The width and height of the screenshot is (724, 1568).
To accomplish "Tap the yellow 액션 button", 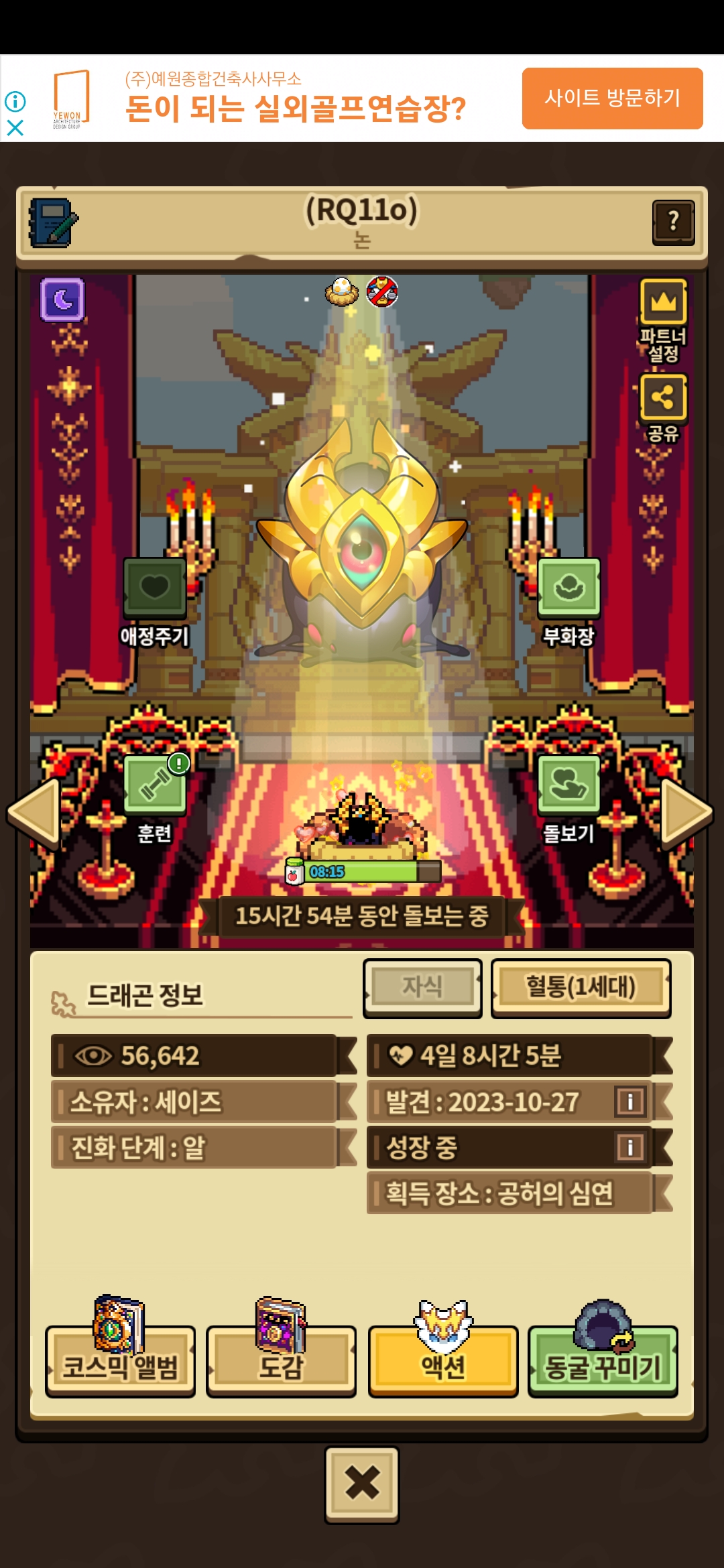I will tap(443, 1350).
